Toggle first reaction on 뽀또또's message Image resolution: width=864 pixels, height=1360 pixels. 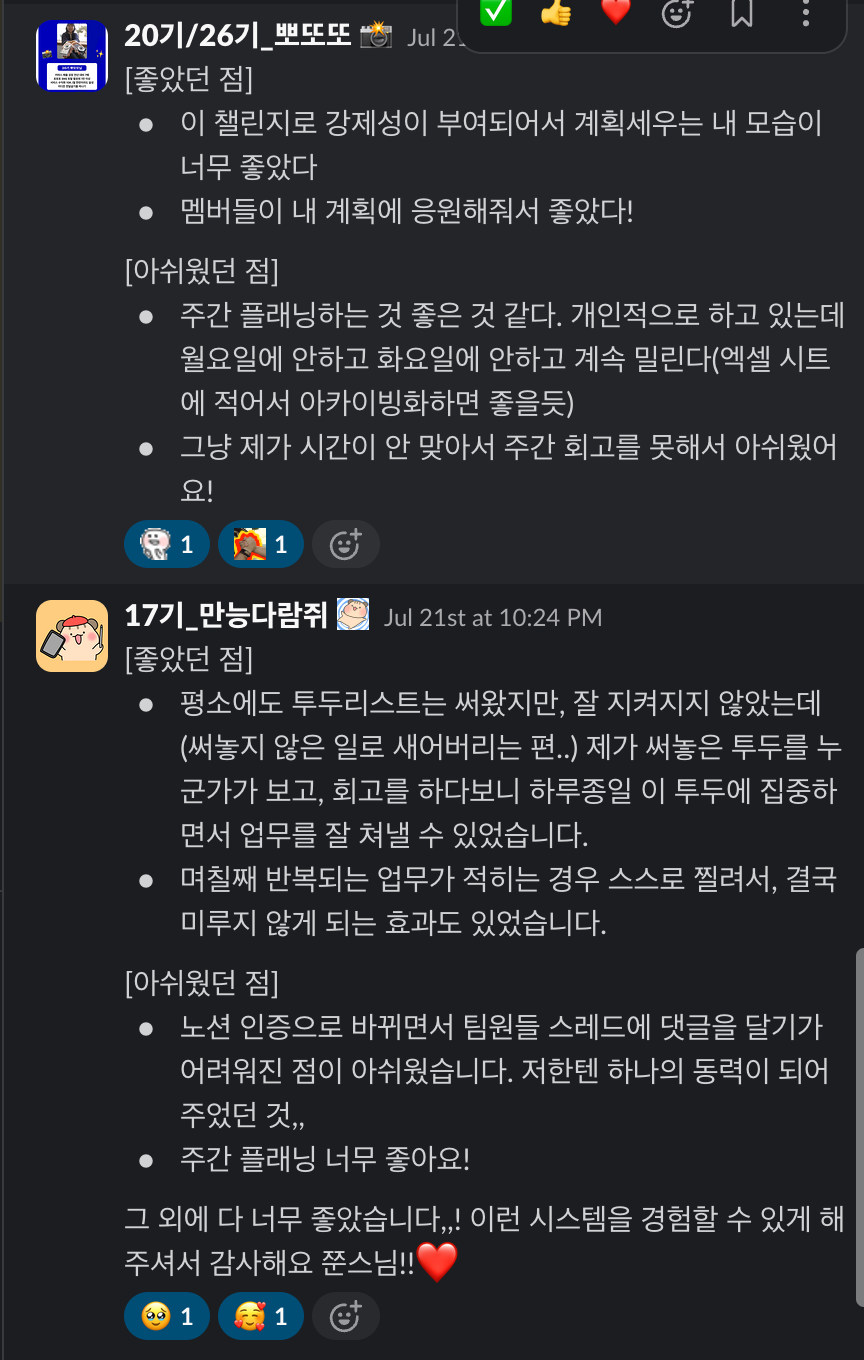click(166, 545)
